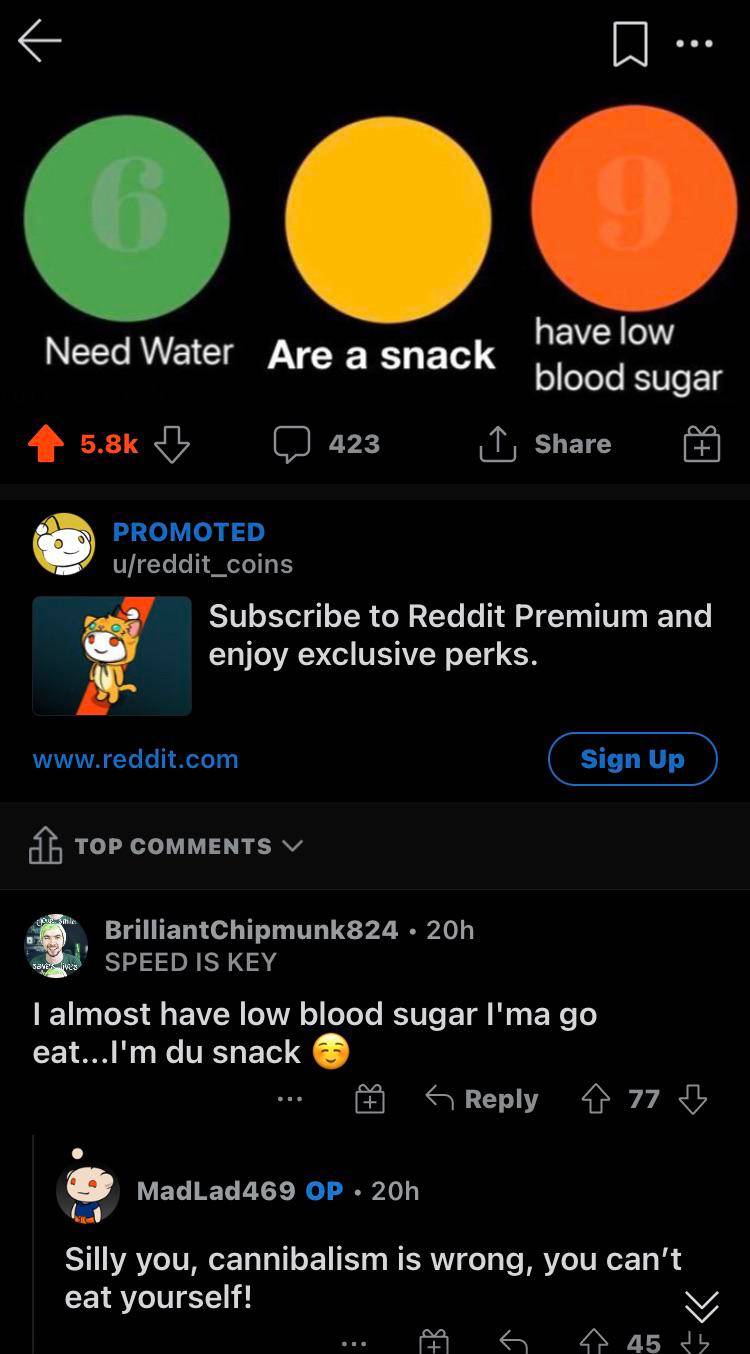Tap Sign Up for Reddit Premium
Screen dimensions: 750x1354
pyautogui.click(x=632, y=759)
